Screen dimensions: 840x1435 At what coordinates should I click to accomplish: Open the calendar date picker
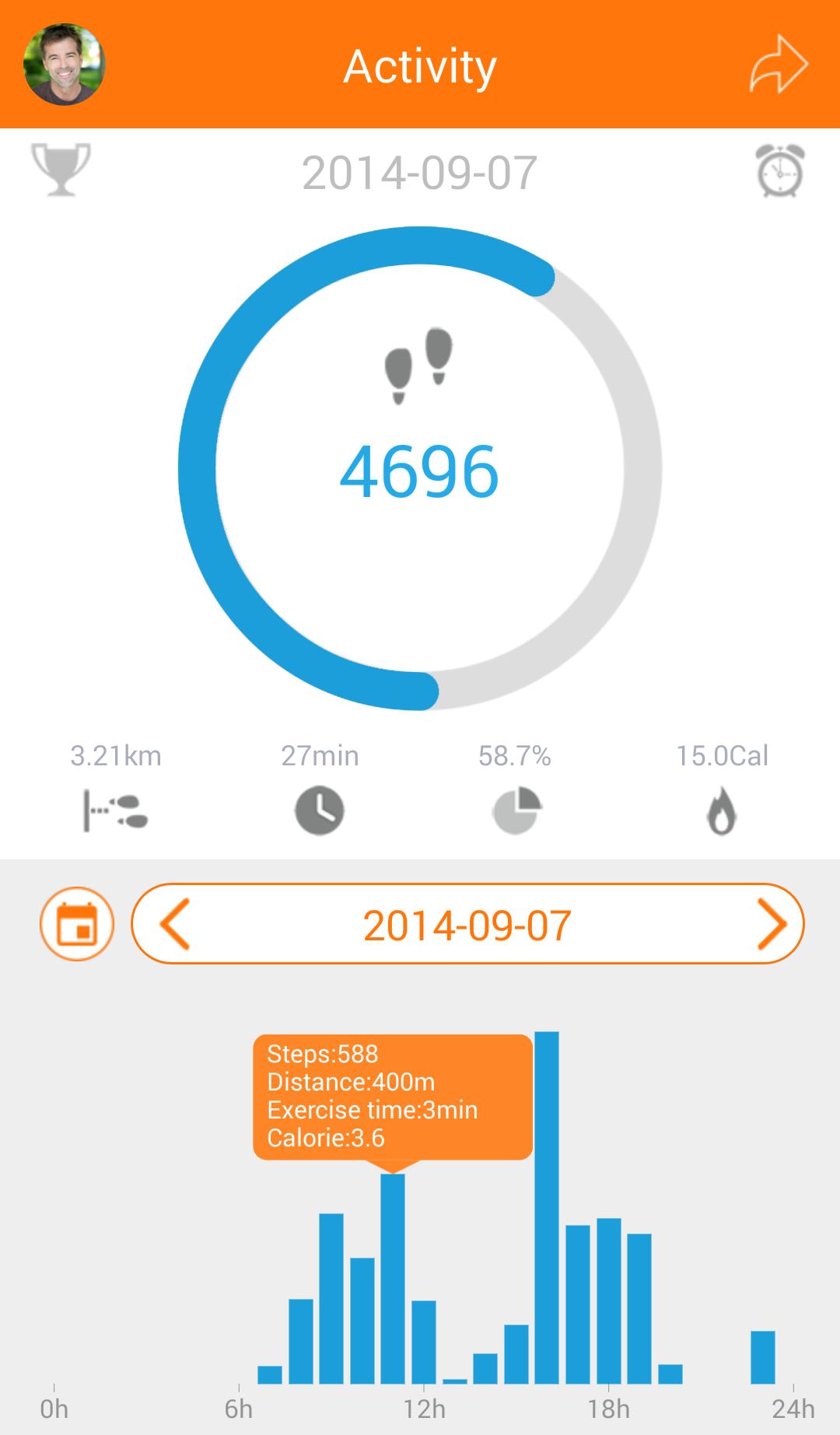[77, 924]
